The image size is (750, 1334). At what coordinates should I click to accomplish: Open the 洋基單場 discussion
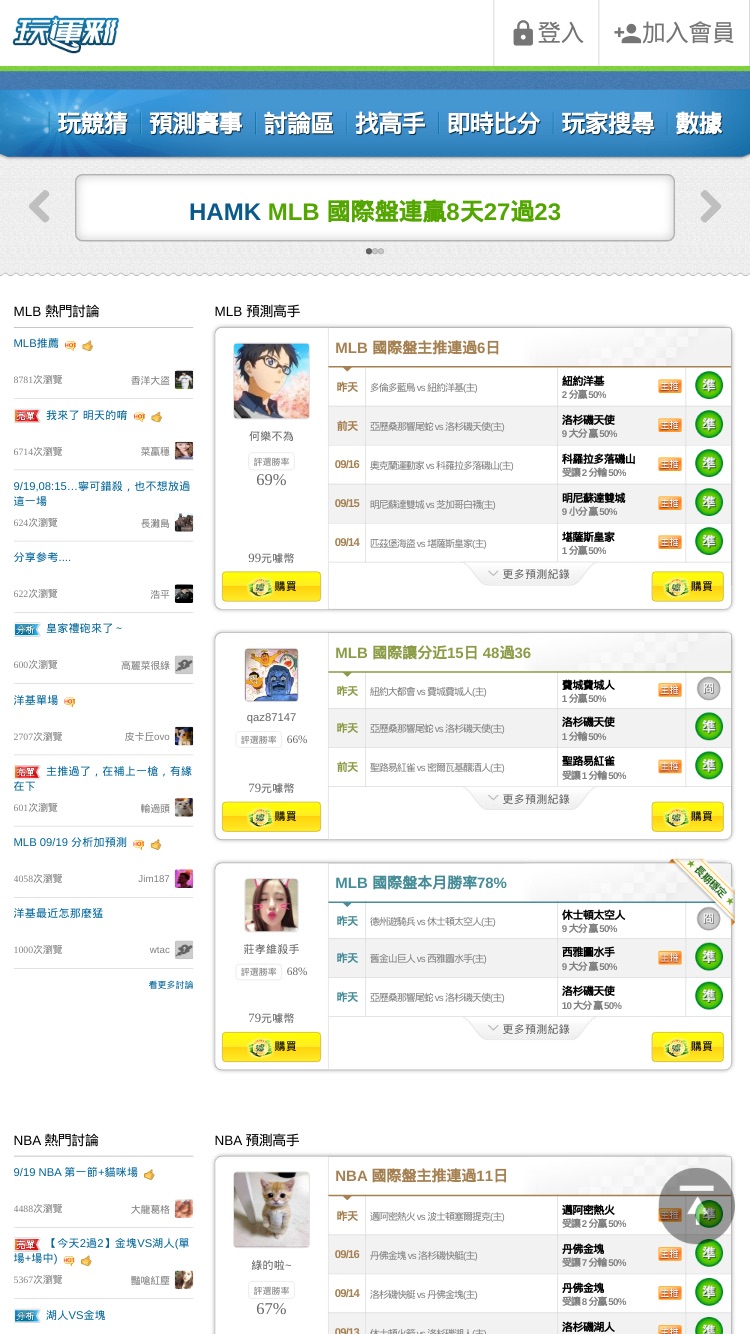pos(36,700)
